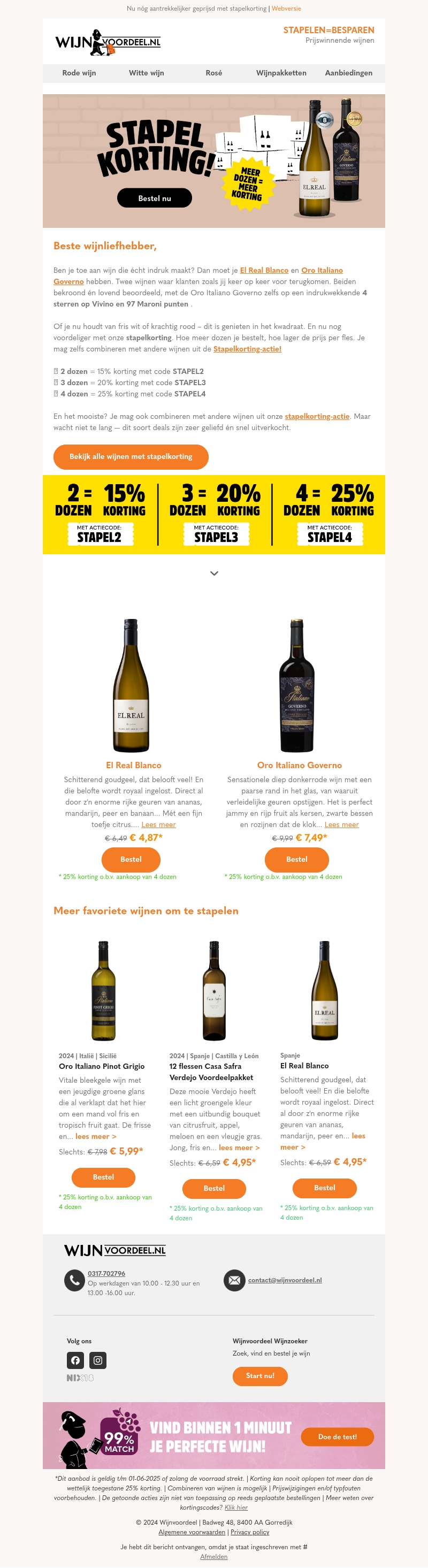Viewport: 428px width, 1568px height.
Task: Unsubscribe via Afmelden
Action: point(213,1556)
